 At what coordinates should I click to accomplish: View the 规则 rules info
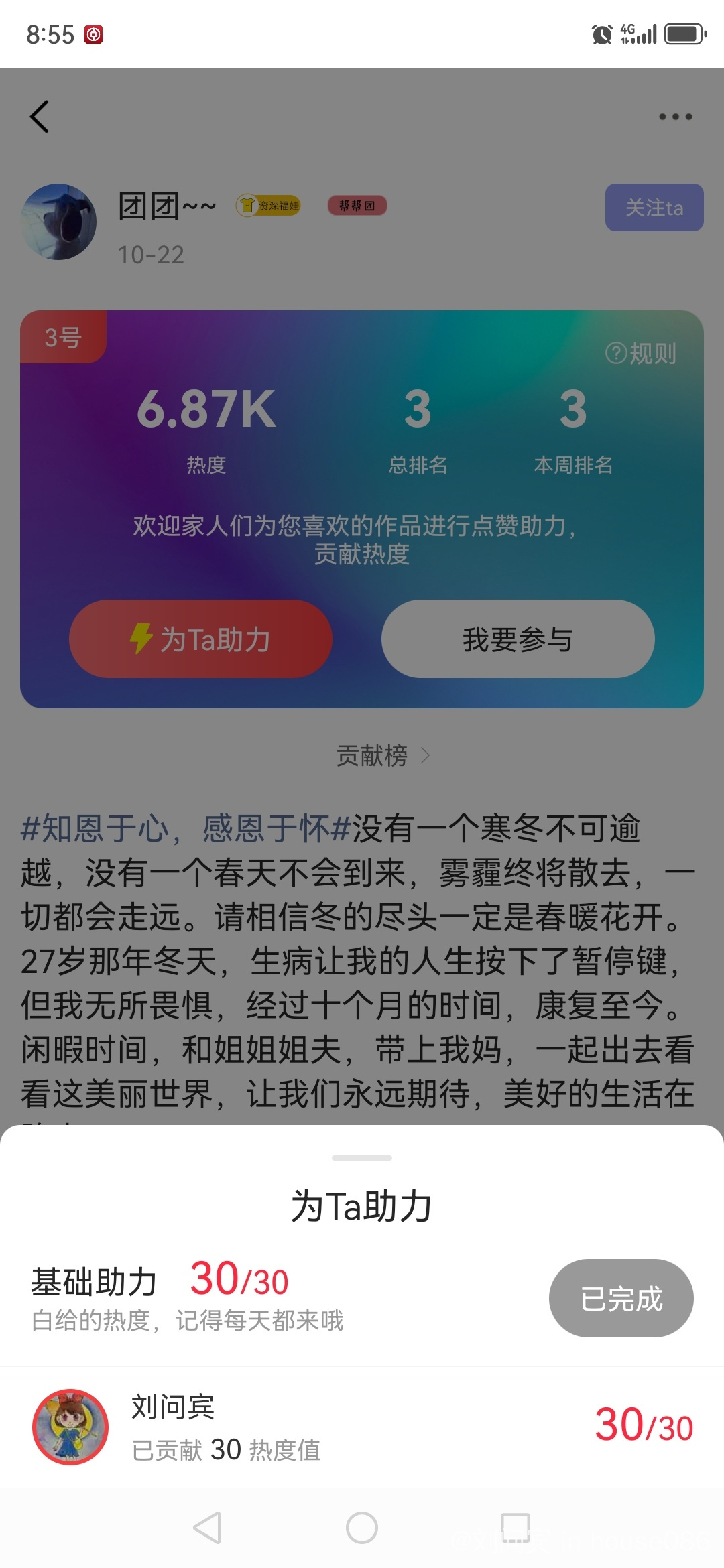click(641, 353)
